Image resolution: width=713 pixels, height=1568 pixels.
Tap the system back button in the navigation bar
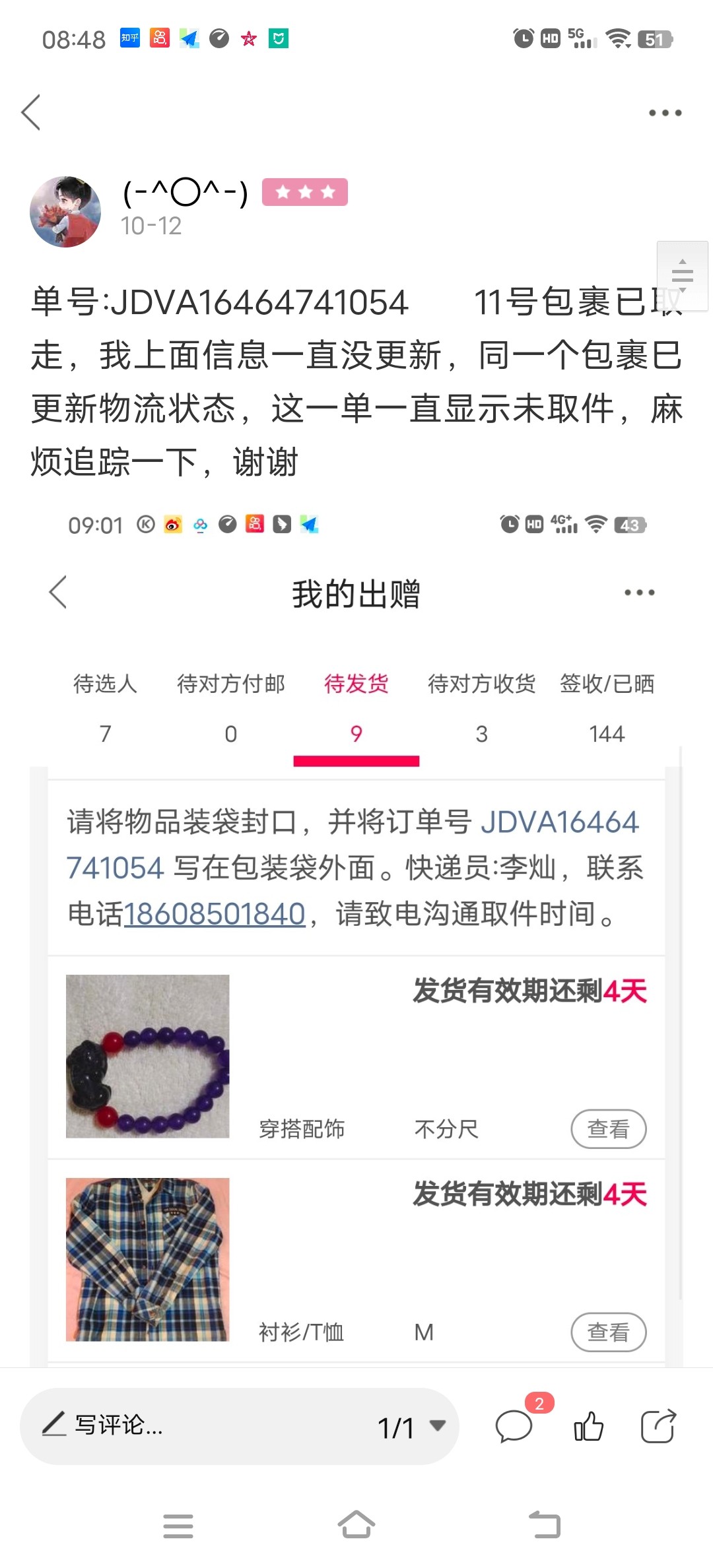pyautogui.click(x=545, y=1525)
